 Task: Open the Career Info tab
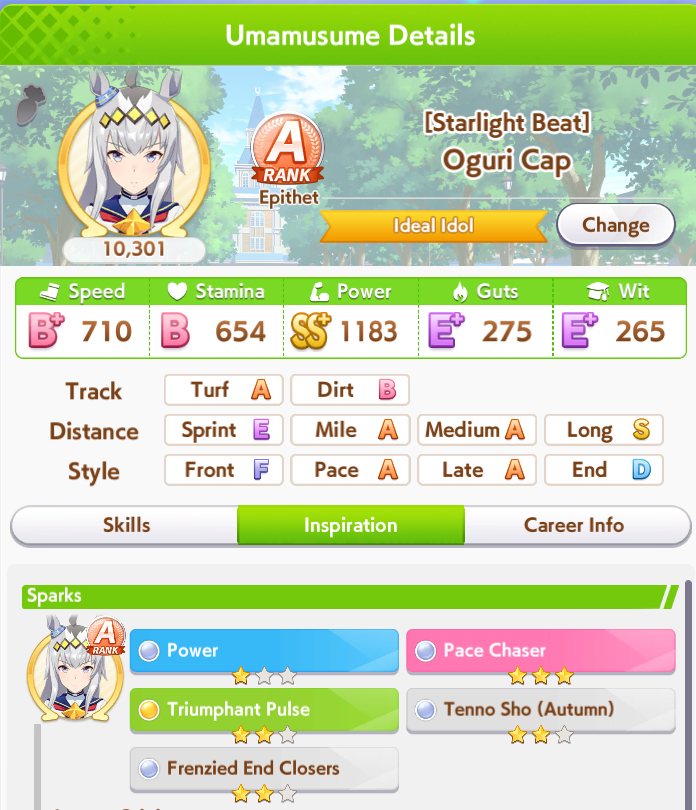pyautogui.click(x=574, y=525)
